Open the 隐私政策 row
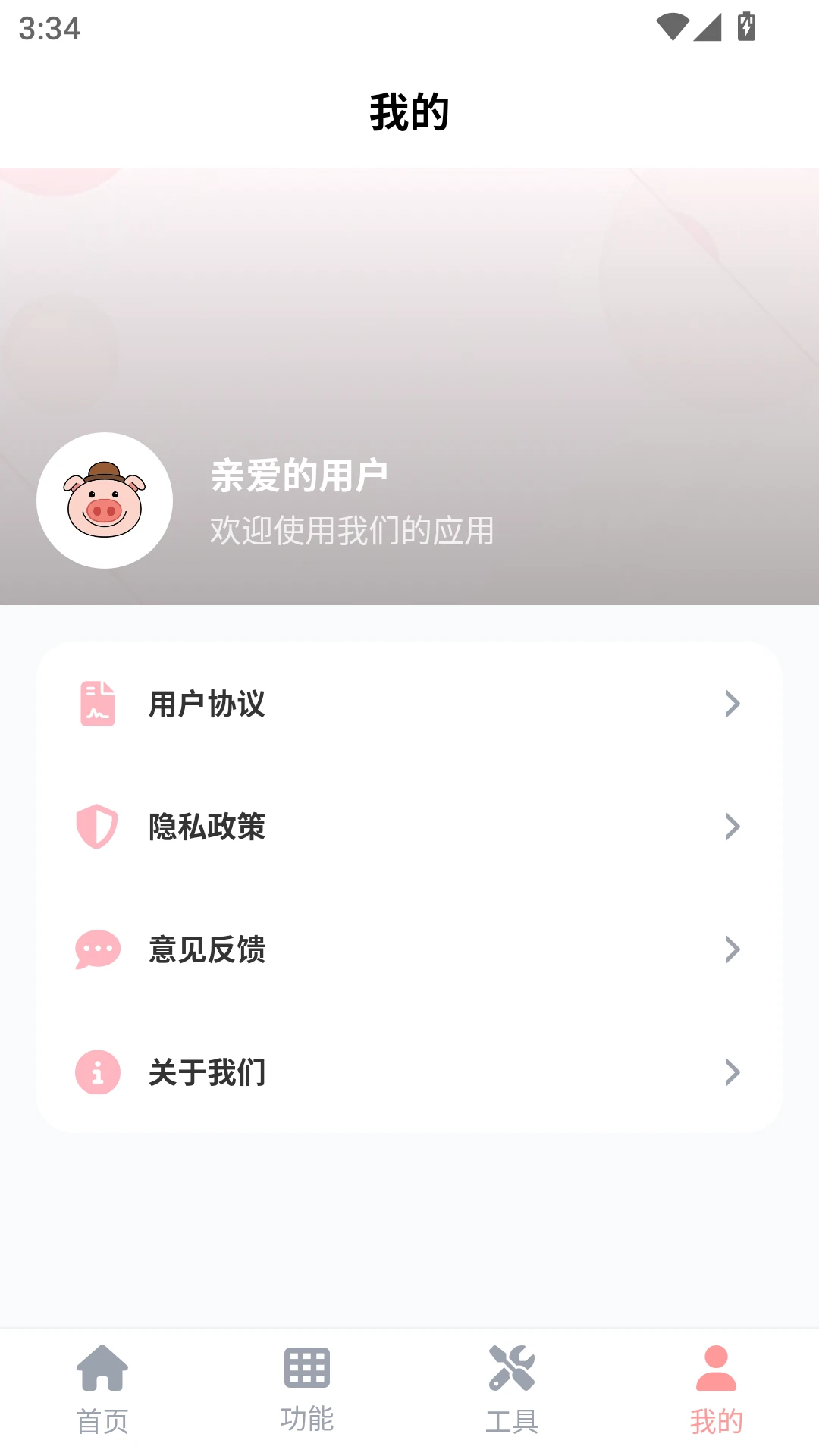The height and width of the screenshot is (1456, 819). tap(409, 827)
